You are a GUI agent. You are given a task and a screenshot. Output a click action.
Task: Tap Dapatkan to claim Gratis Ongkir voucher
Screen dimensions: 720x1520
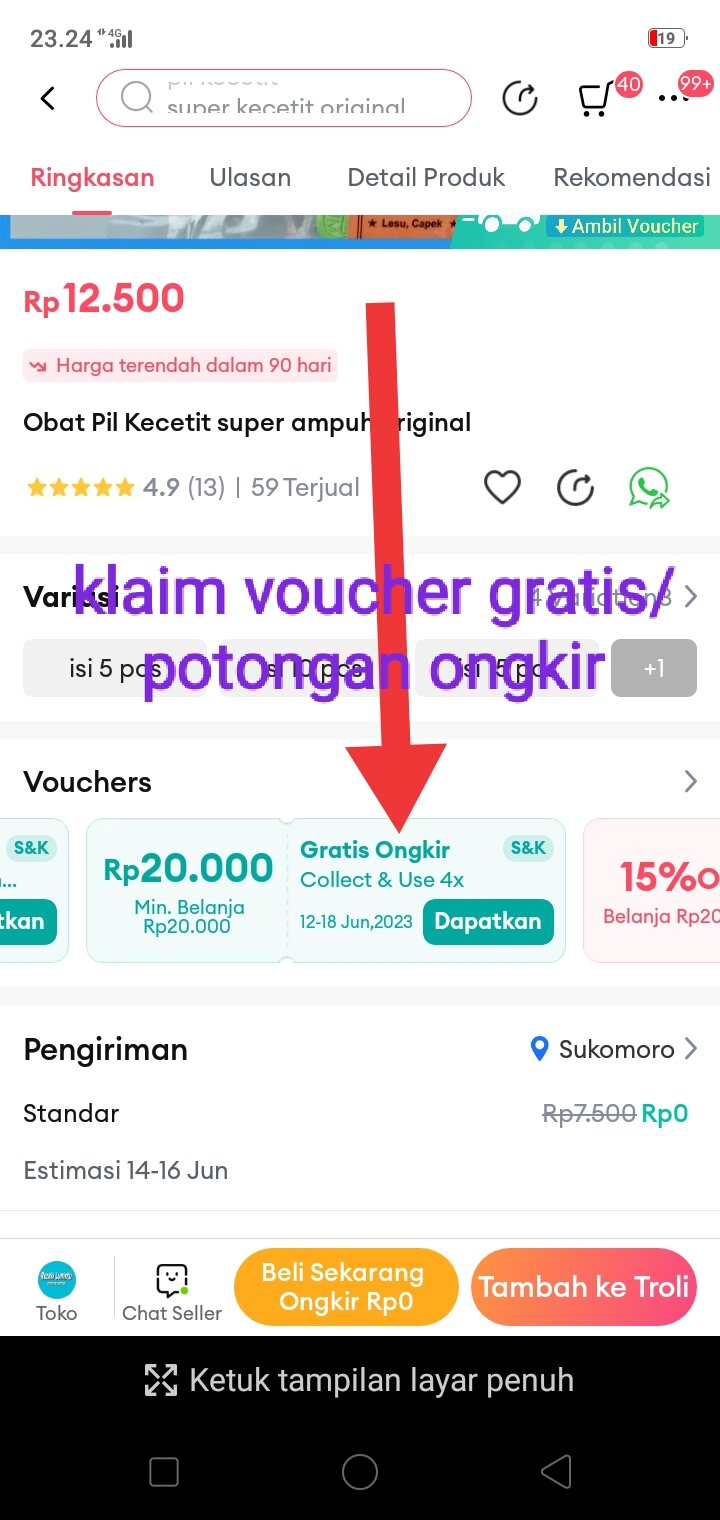pyautogui.click(x=488, y=921)
